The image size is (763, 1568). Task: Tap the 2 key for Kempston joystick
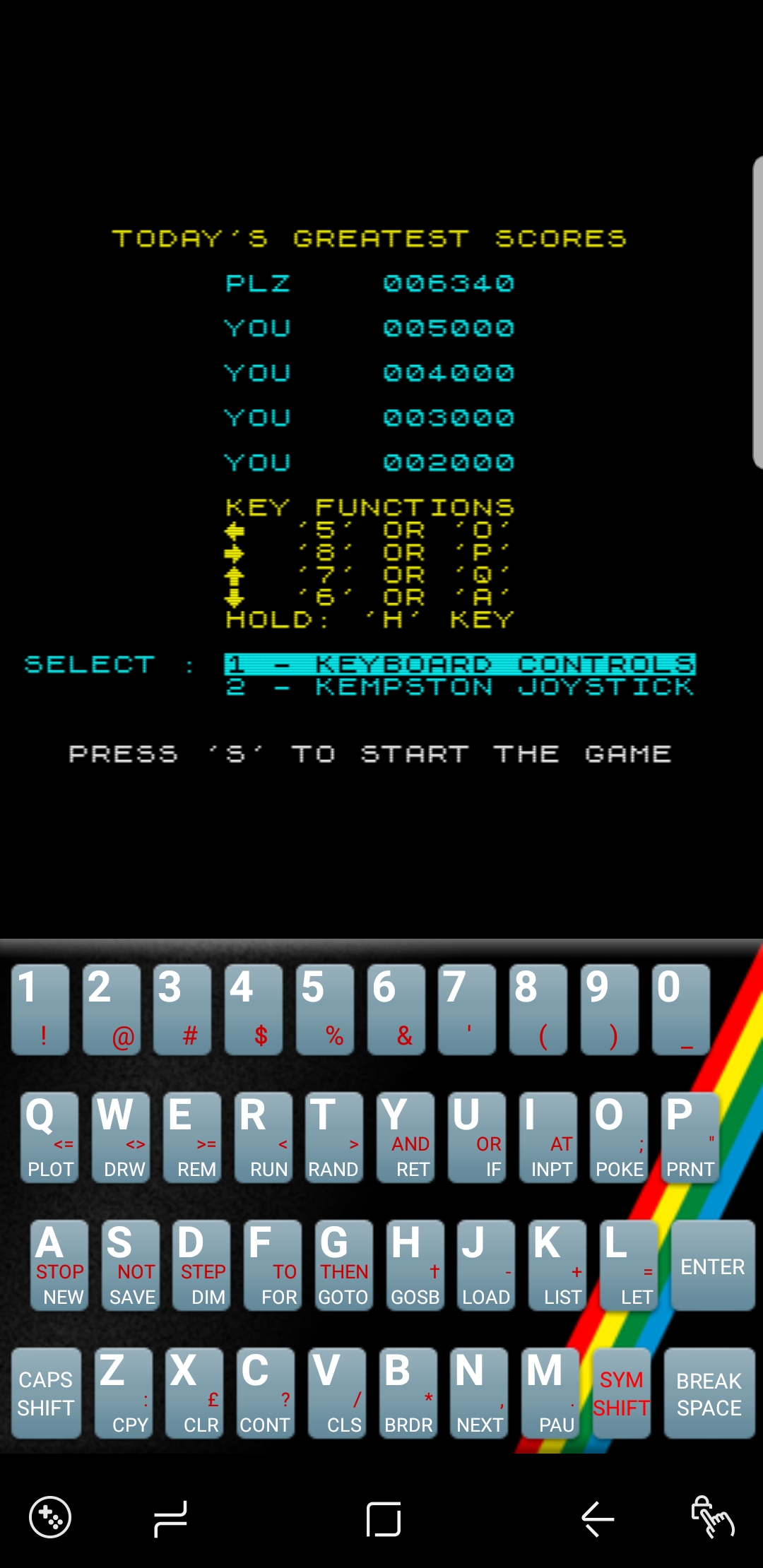[x=111, y=1009]
